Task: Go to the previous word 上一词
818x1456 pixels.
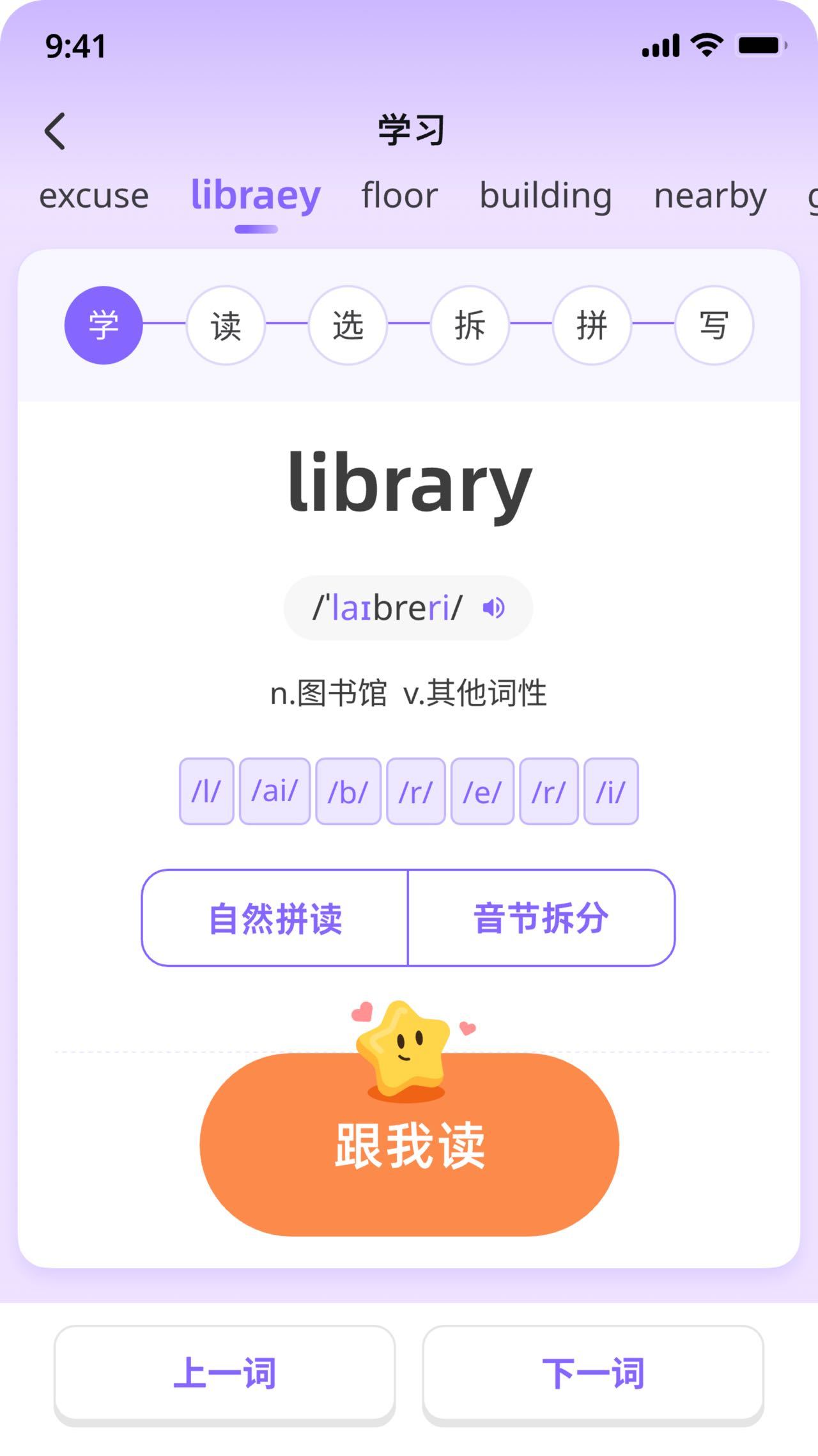Action: click(x=224, y=1373)
